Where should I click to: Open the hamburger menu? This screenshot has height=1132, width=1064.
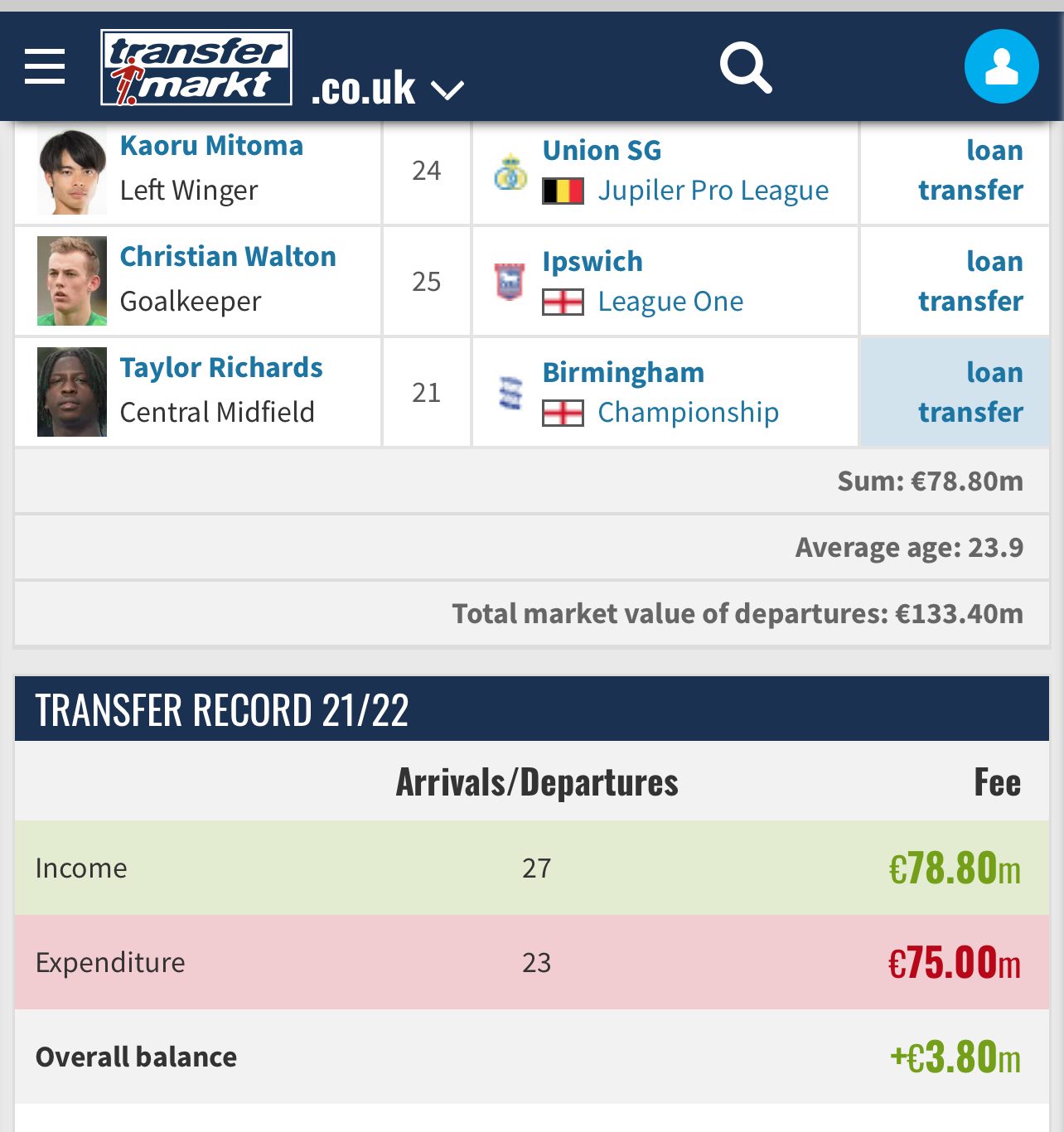click(x=45, y=66)
